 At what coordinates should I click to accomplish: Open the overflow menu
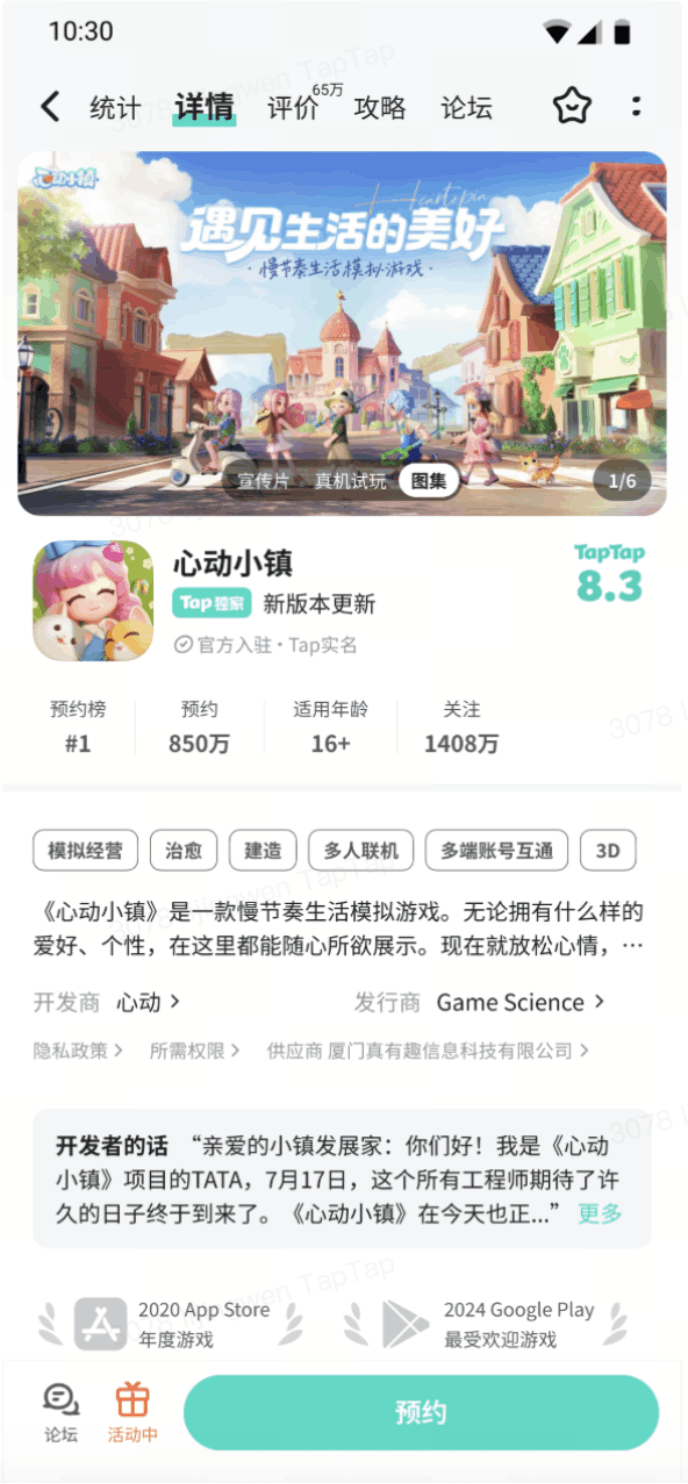[636, 106]
